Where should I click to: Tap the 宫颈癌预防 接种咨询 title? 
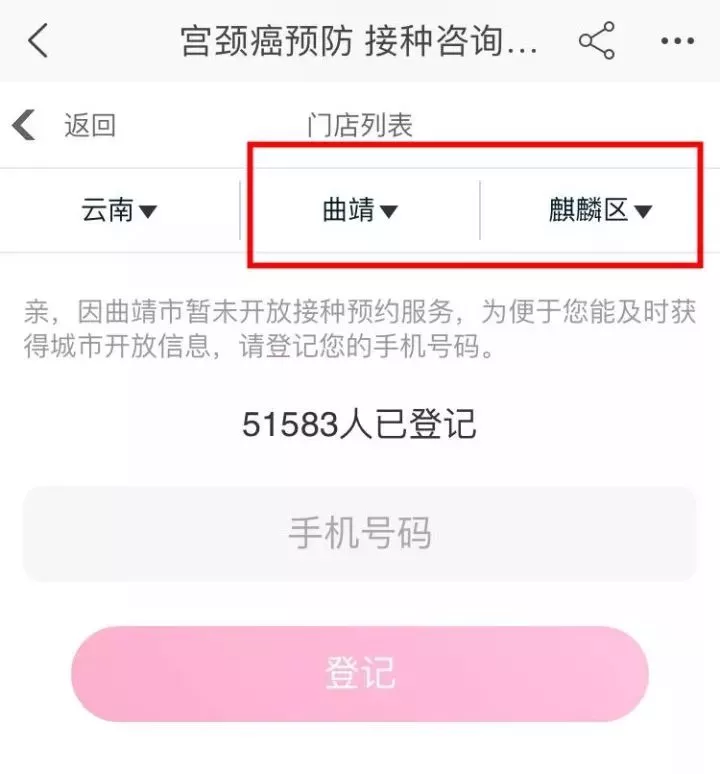click(355, 41)
